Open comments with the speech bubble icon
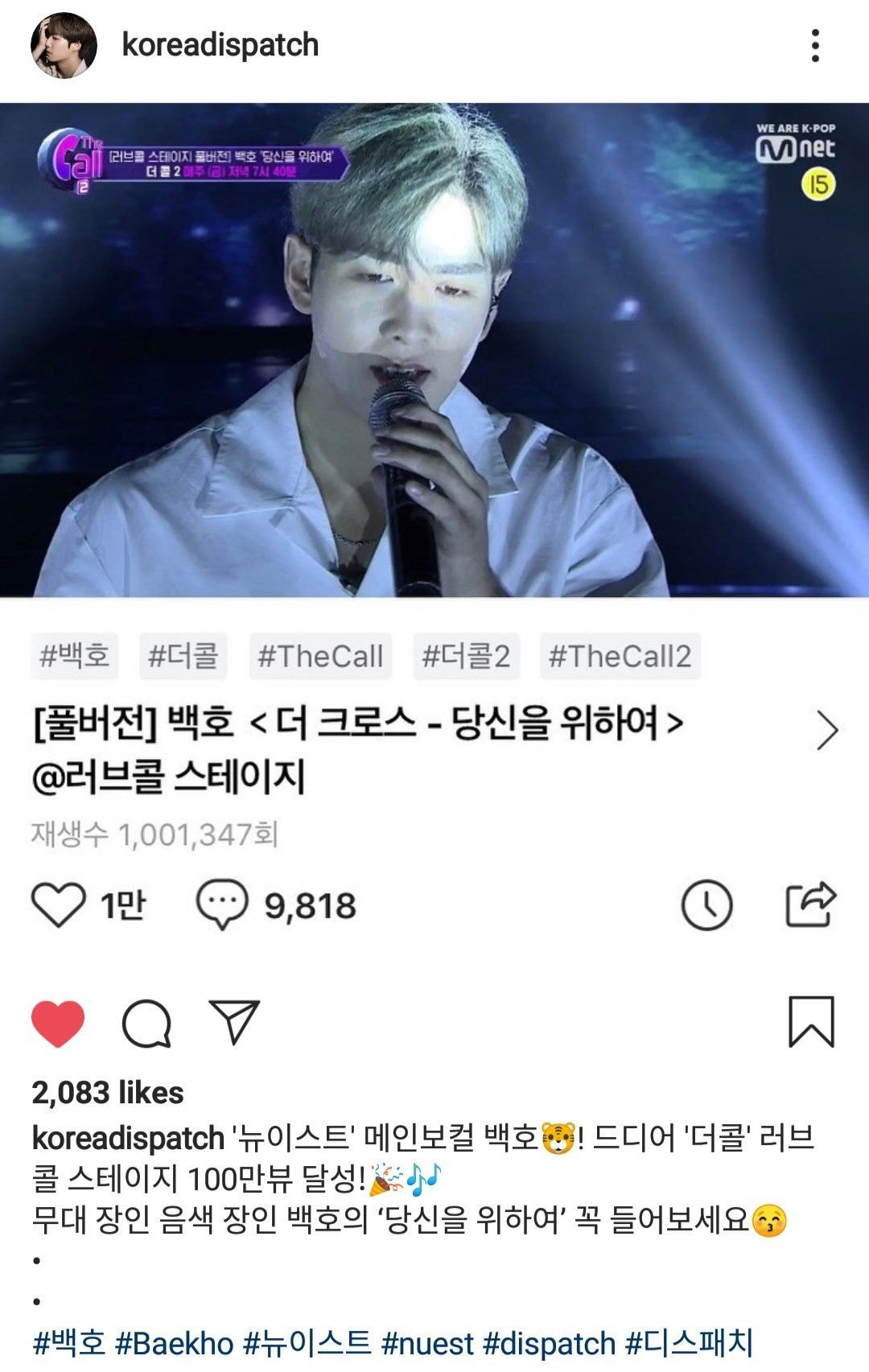The image size is (869, 1372). point(146,1024)
